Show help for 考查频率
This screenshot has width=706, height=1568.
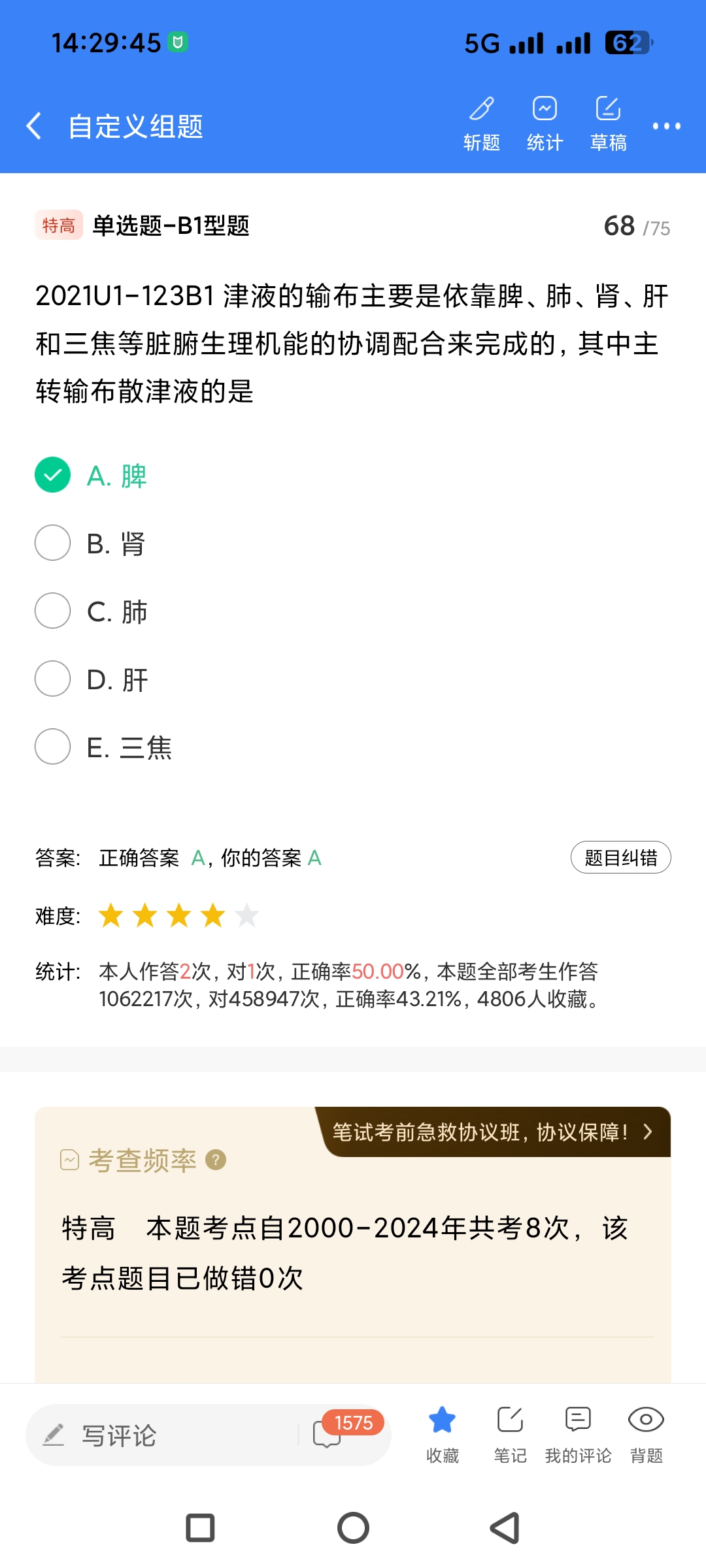pos(216,1160)
